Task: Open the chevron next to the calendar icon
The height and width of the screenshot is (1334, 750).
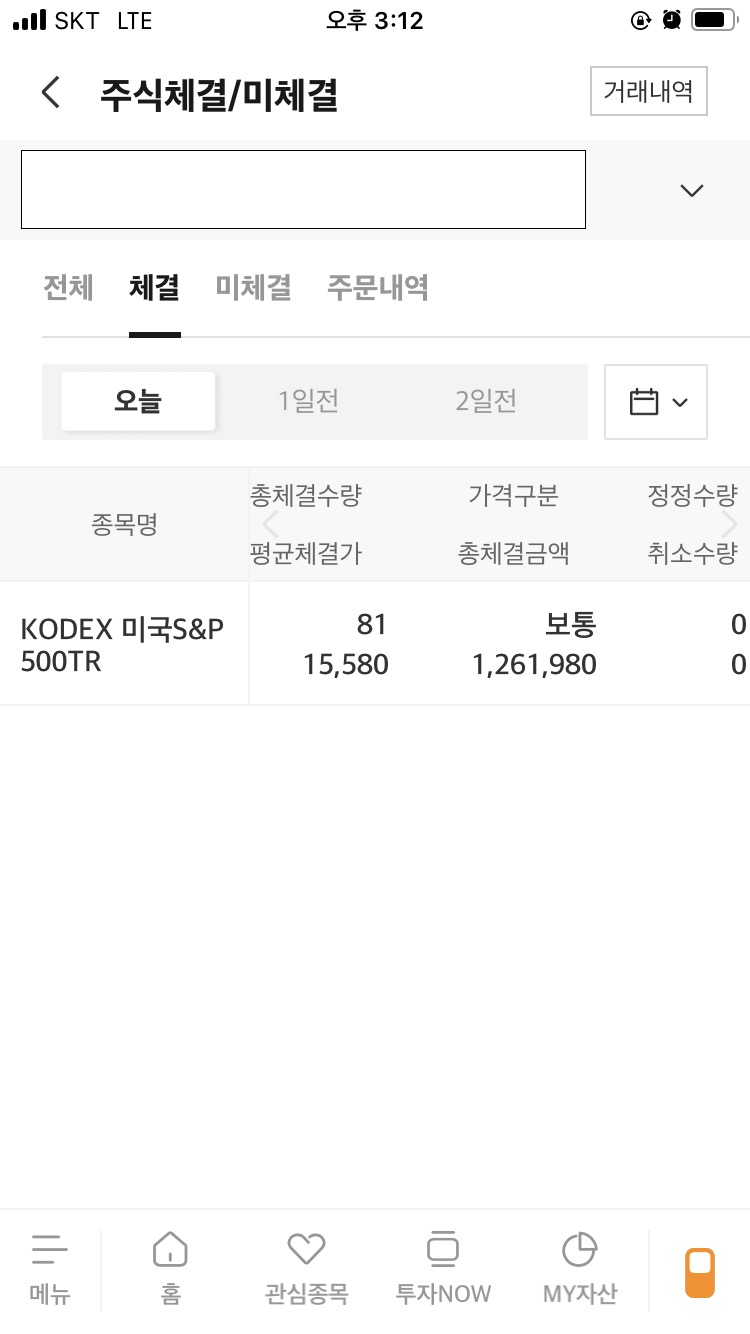Action: click(682, 403)
